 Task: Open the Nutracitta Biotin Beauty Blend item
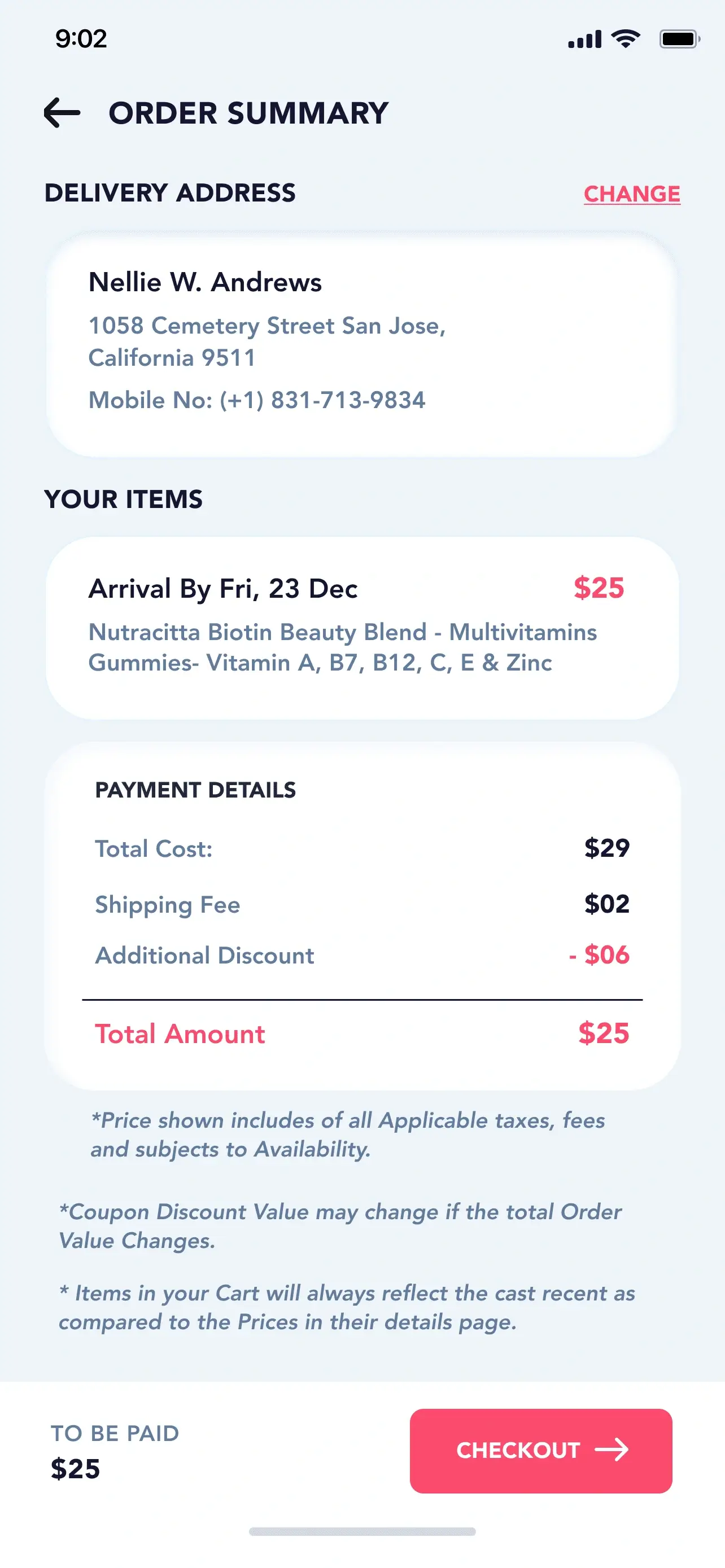click(362, 628)
